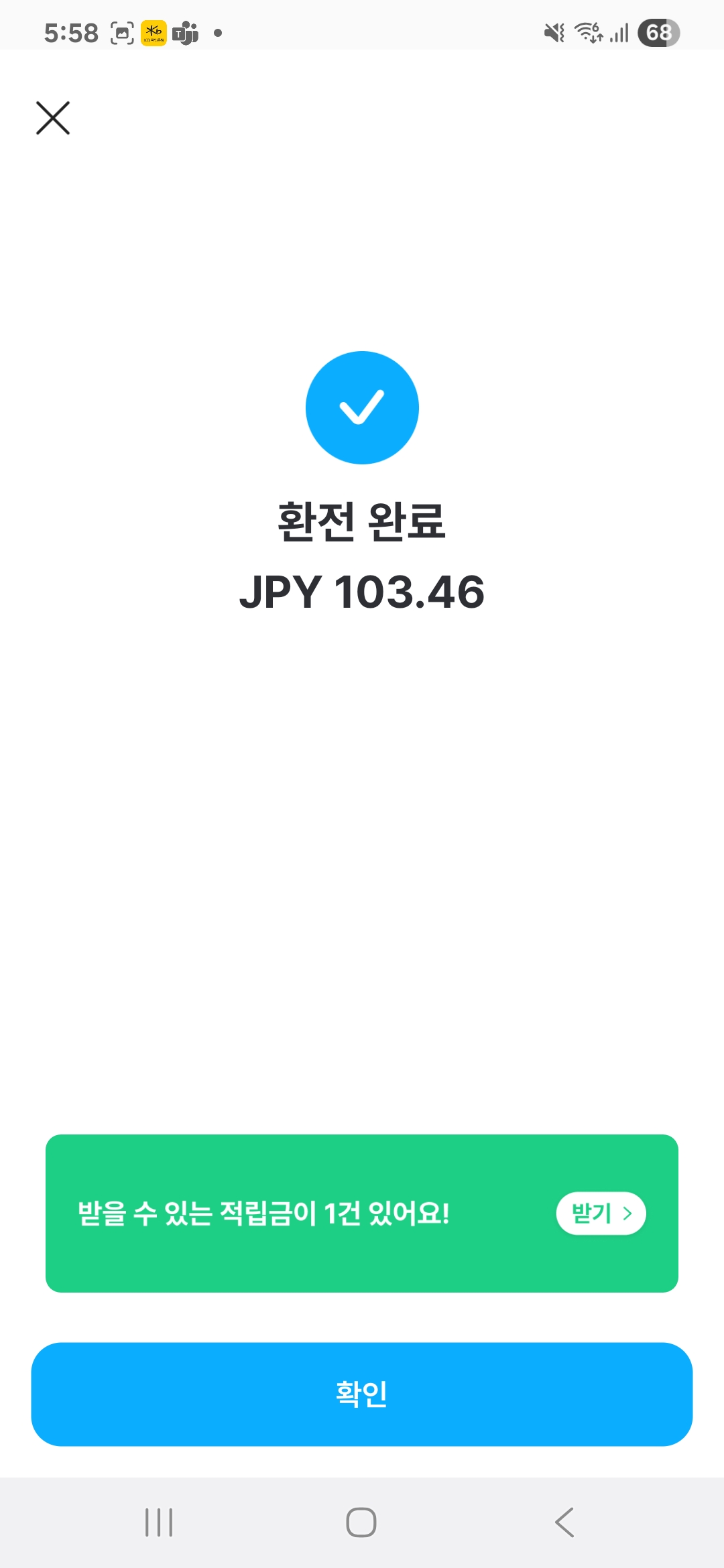
Task: Confirm with the 확인 button
Action: point(362,1394)
